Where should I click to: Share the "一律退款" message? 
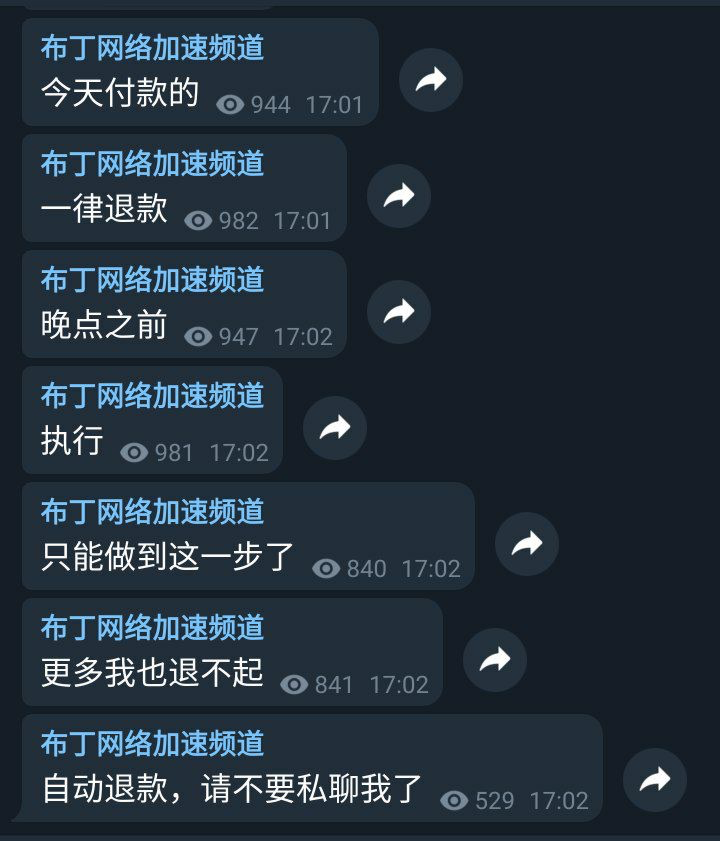pyautogui.click(x=399, y=196)
